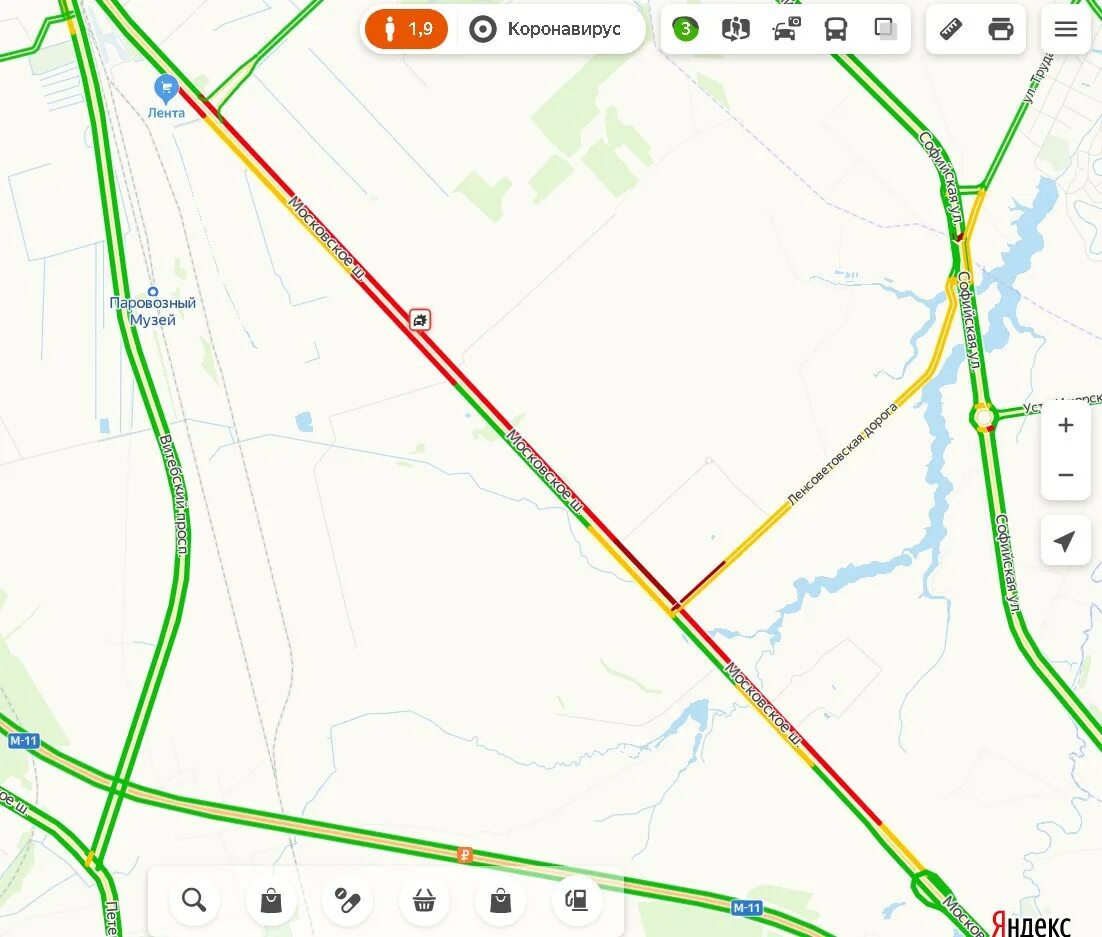1102x937 pixels.
Task: Open map layers switcher
Action: pos(885,29)
